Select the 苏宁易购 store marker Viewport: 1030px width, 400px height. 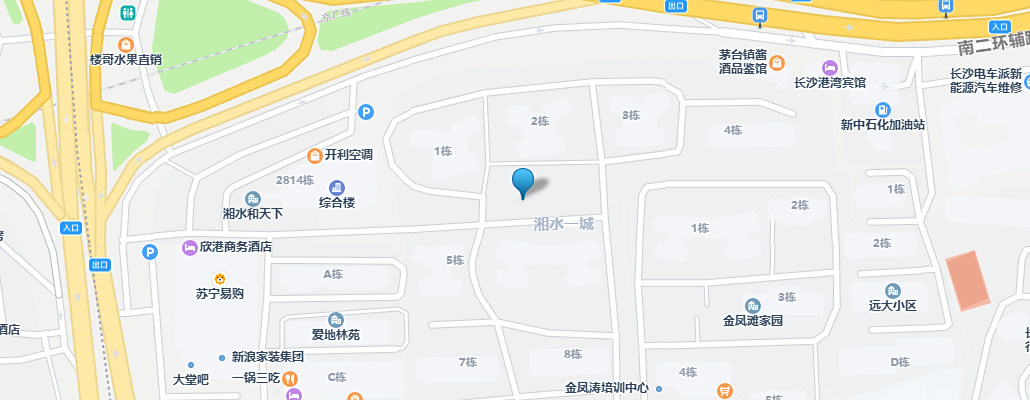220,278
